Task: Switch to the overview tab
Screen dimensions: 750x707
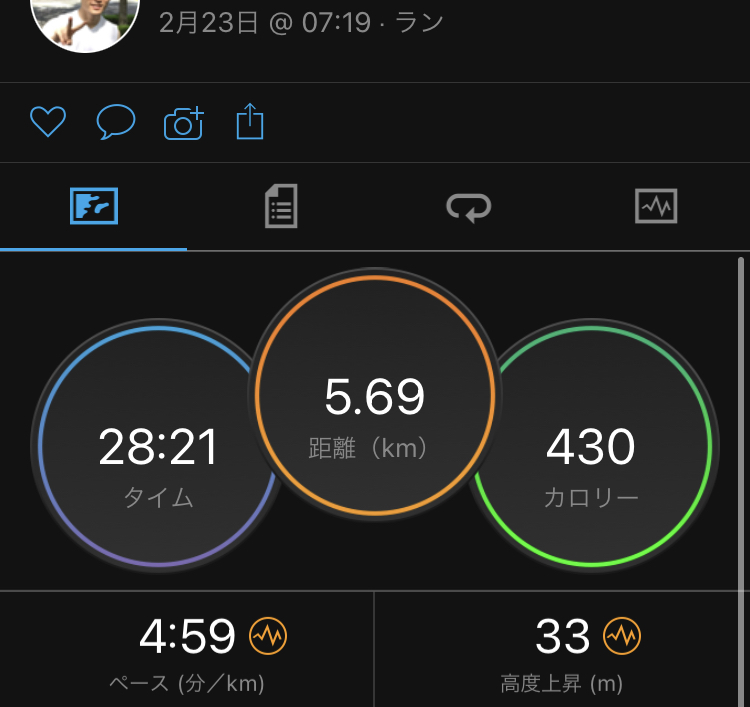Action: click(x=94, y=207)
